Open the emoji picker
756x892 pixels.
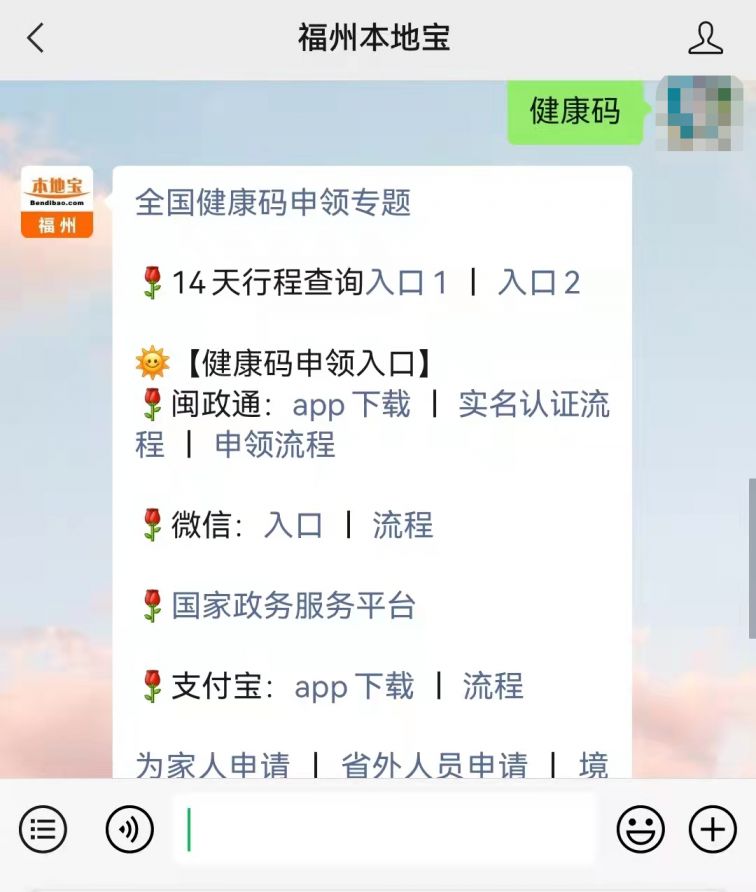coord(640,829)
